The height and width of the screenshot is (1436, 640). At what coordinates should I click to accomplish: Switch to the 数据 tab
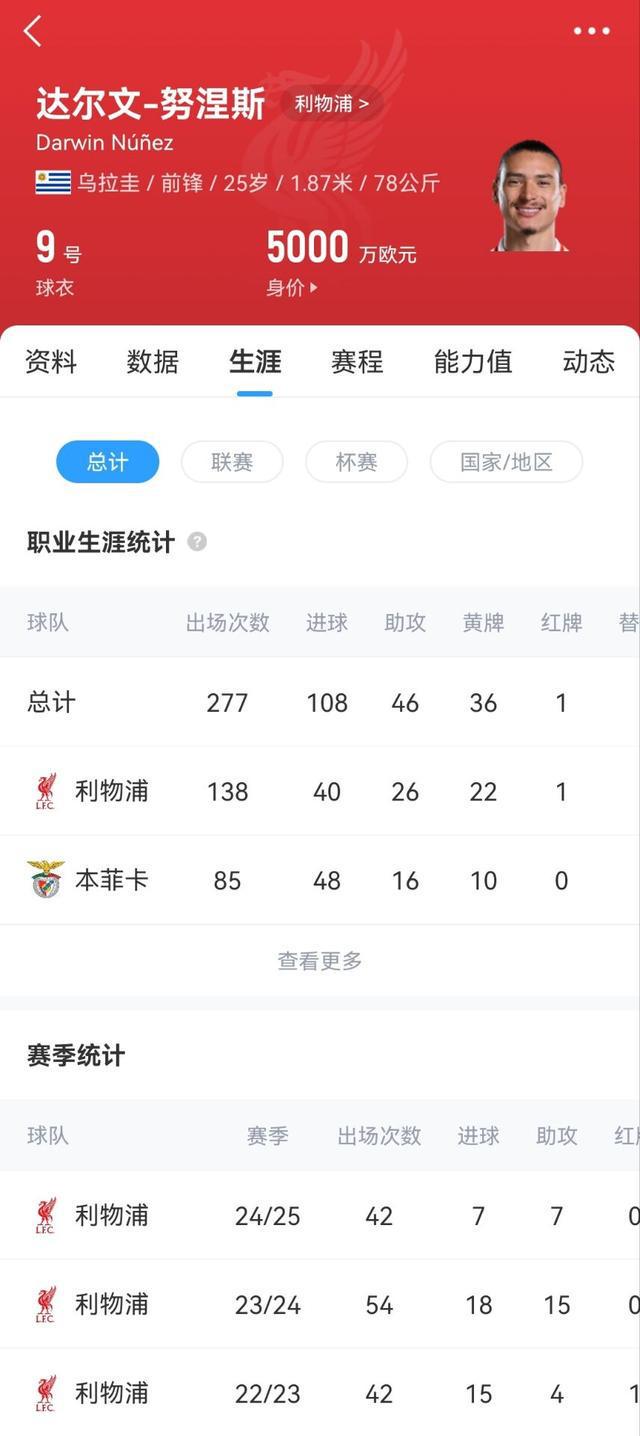[153, 361]
